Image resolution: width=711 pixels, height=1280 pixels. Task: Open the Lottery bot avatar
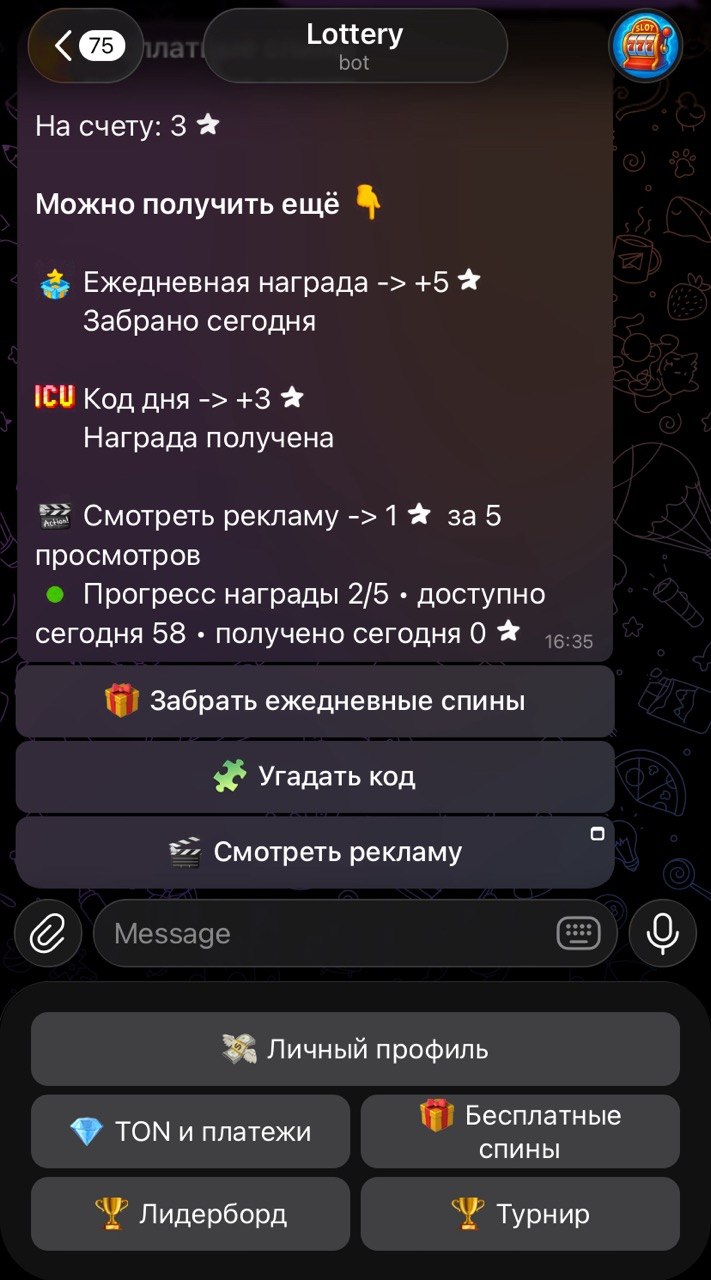[x=645, y=46]
